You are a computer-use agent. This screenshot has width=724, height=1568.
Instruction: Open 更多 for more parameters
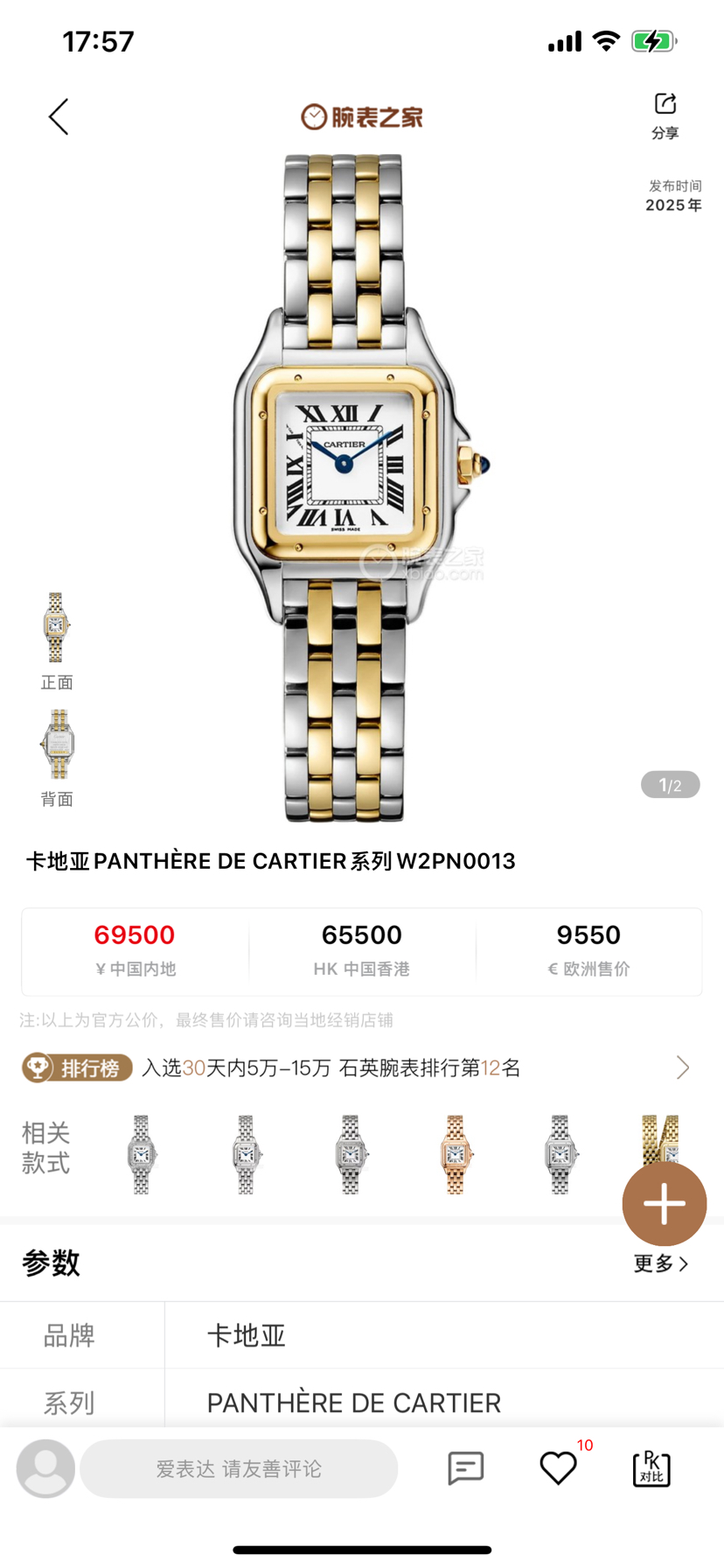tap(660, 1263)
